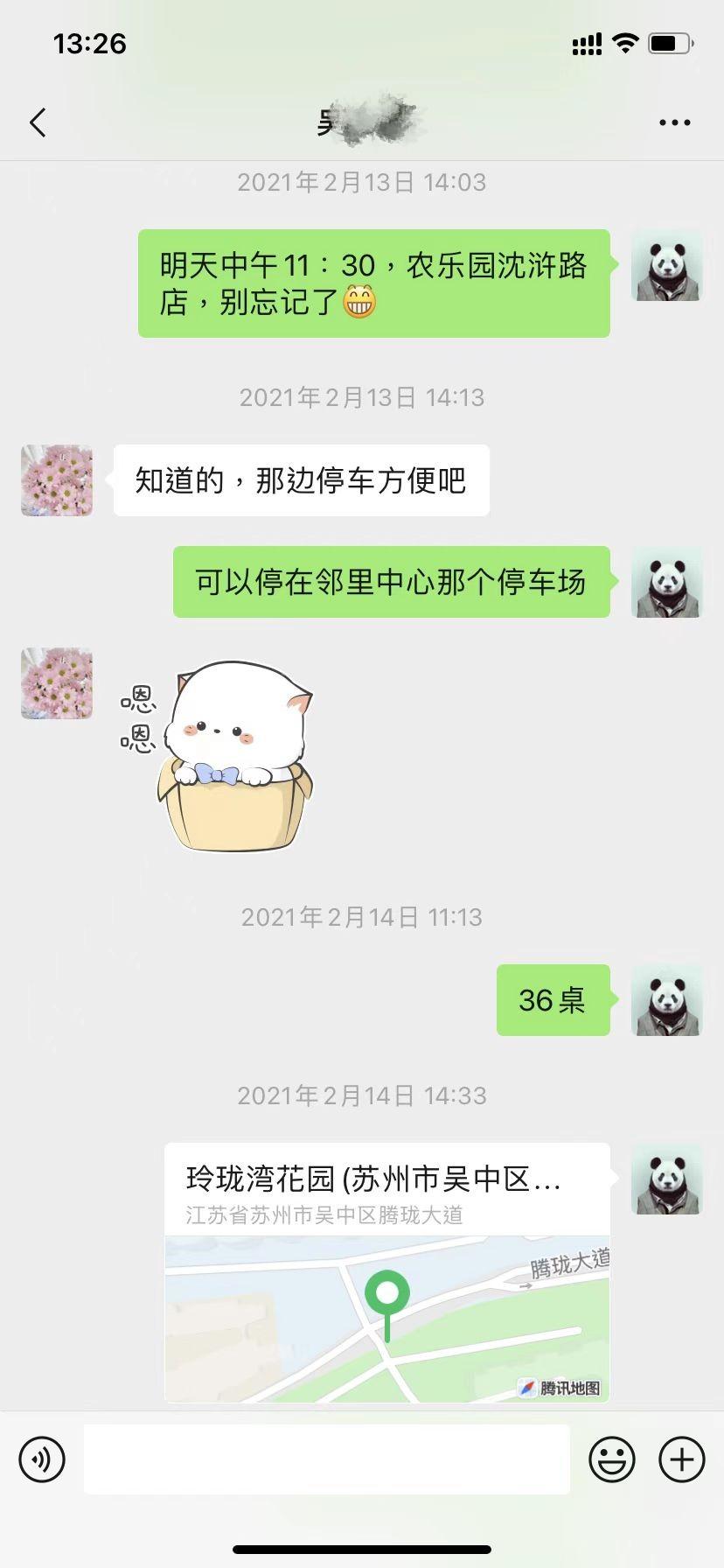
Task: Open panda avatar next to 36桌
Action: 666,1000
